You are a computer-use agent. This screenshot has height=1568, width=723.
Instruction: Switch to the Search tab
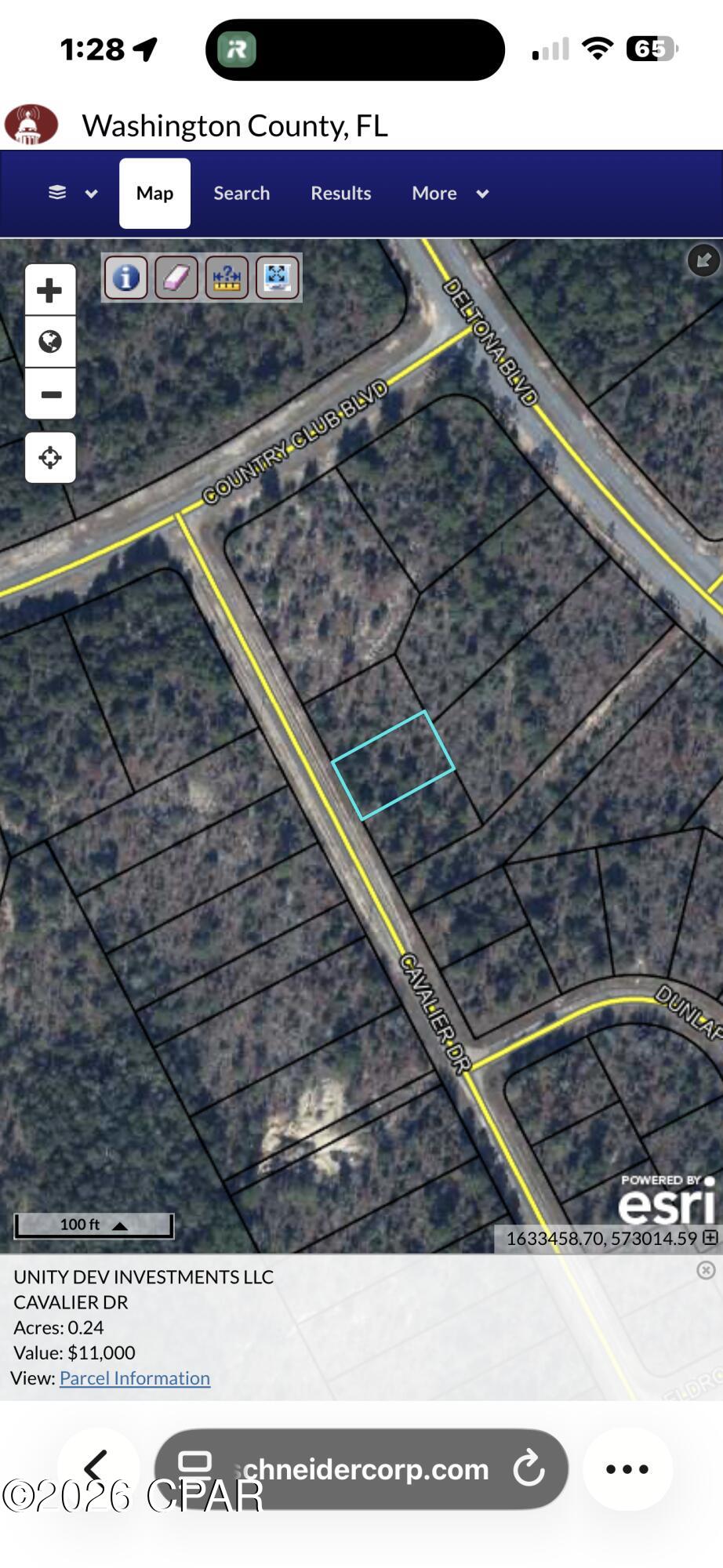click(x=242, y=193)
